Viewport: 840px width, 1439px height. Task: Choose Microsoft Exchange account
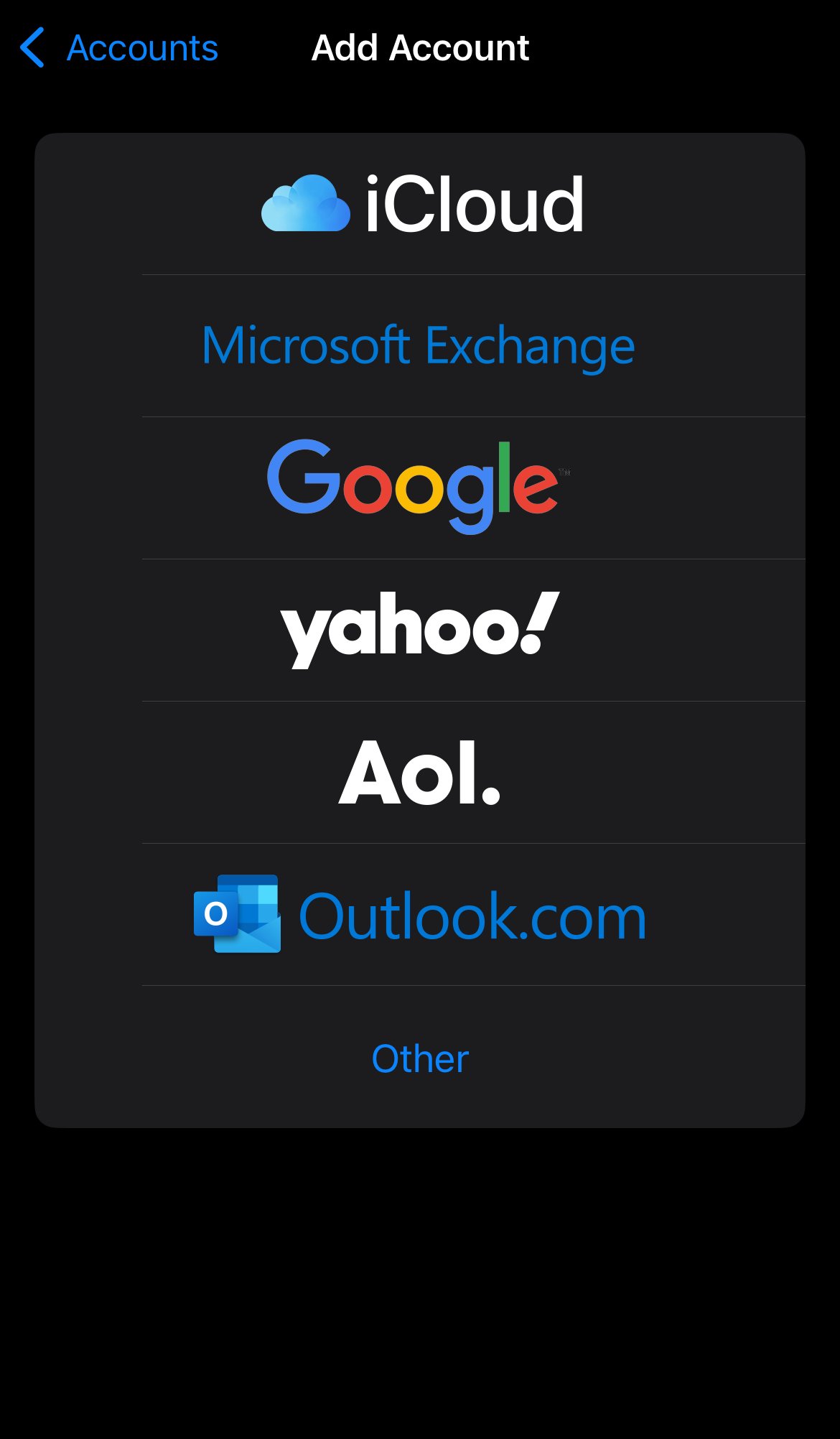419,346
